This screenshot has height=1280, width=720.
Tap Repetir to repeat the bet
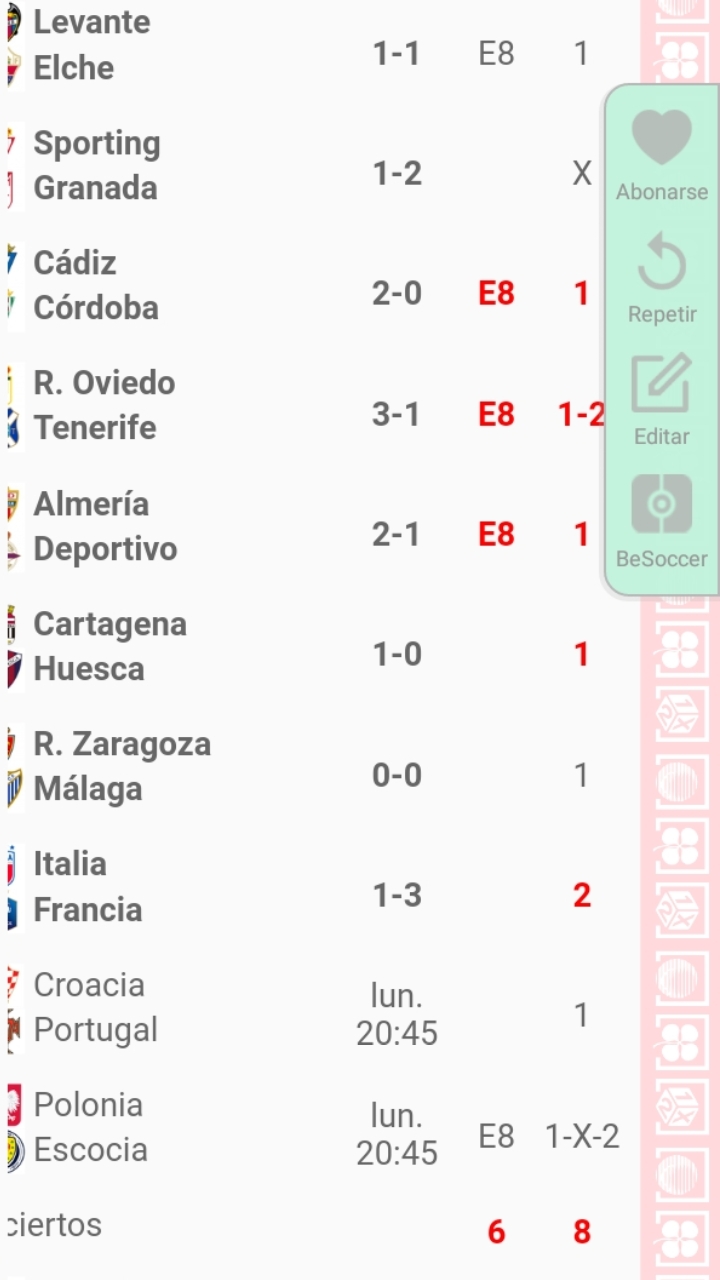661,278
